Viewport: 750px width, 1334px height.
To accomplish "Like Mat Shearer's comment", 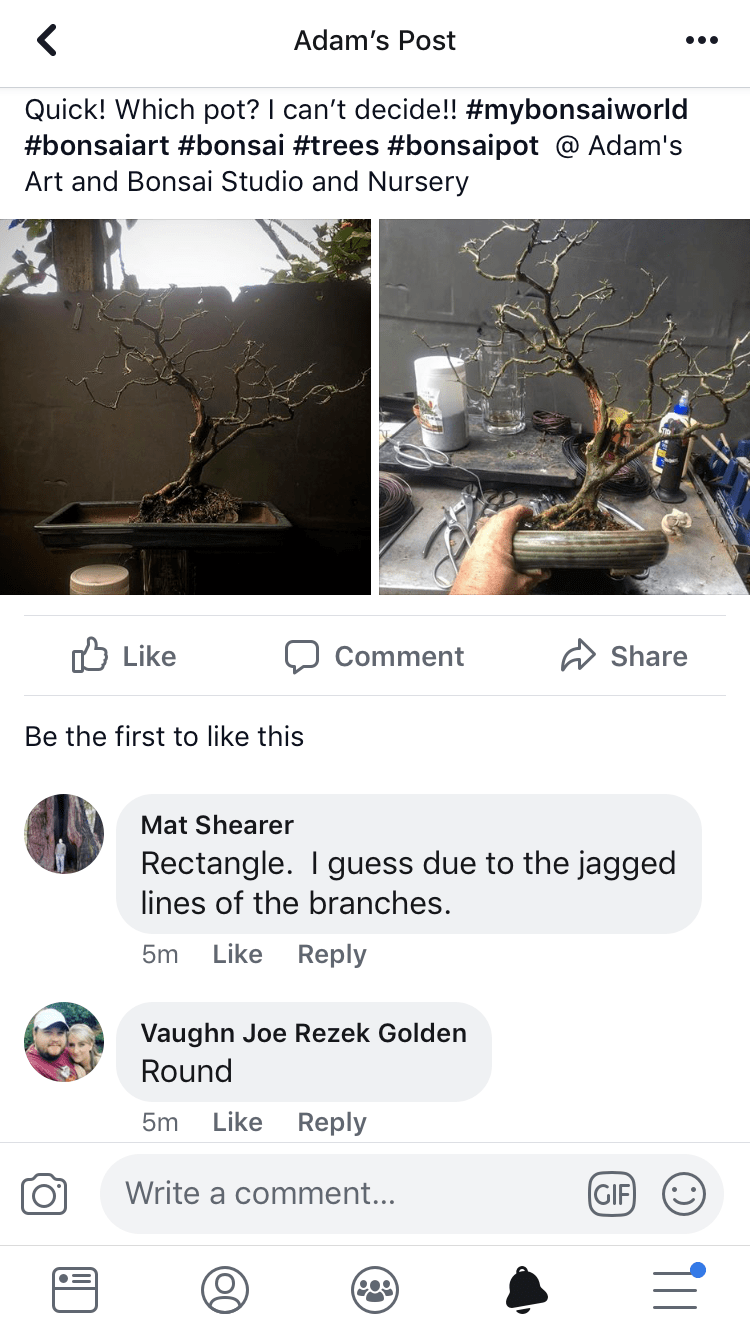I will click(237, 954).
